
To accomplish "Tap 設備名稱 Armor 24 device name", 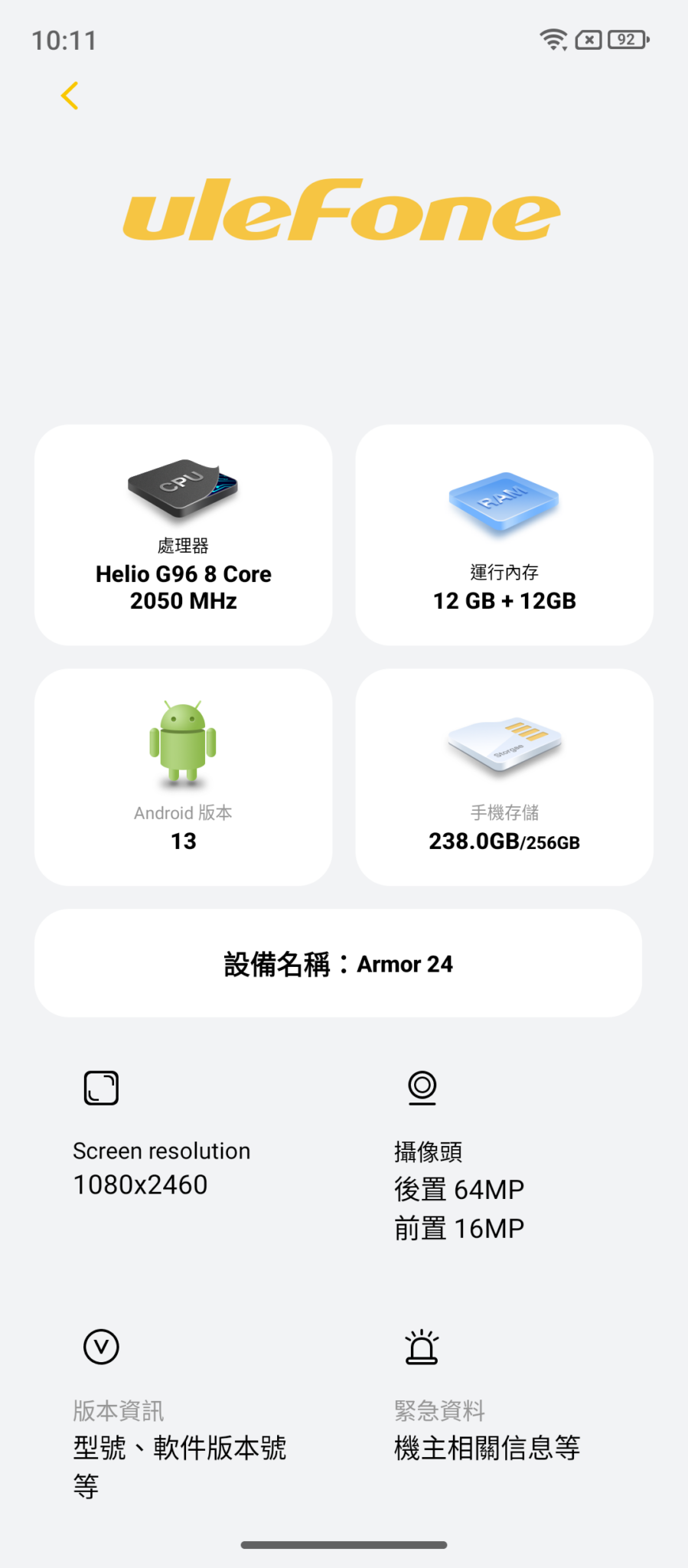I will [x=338, y=963].
